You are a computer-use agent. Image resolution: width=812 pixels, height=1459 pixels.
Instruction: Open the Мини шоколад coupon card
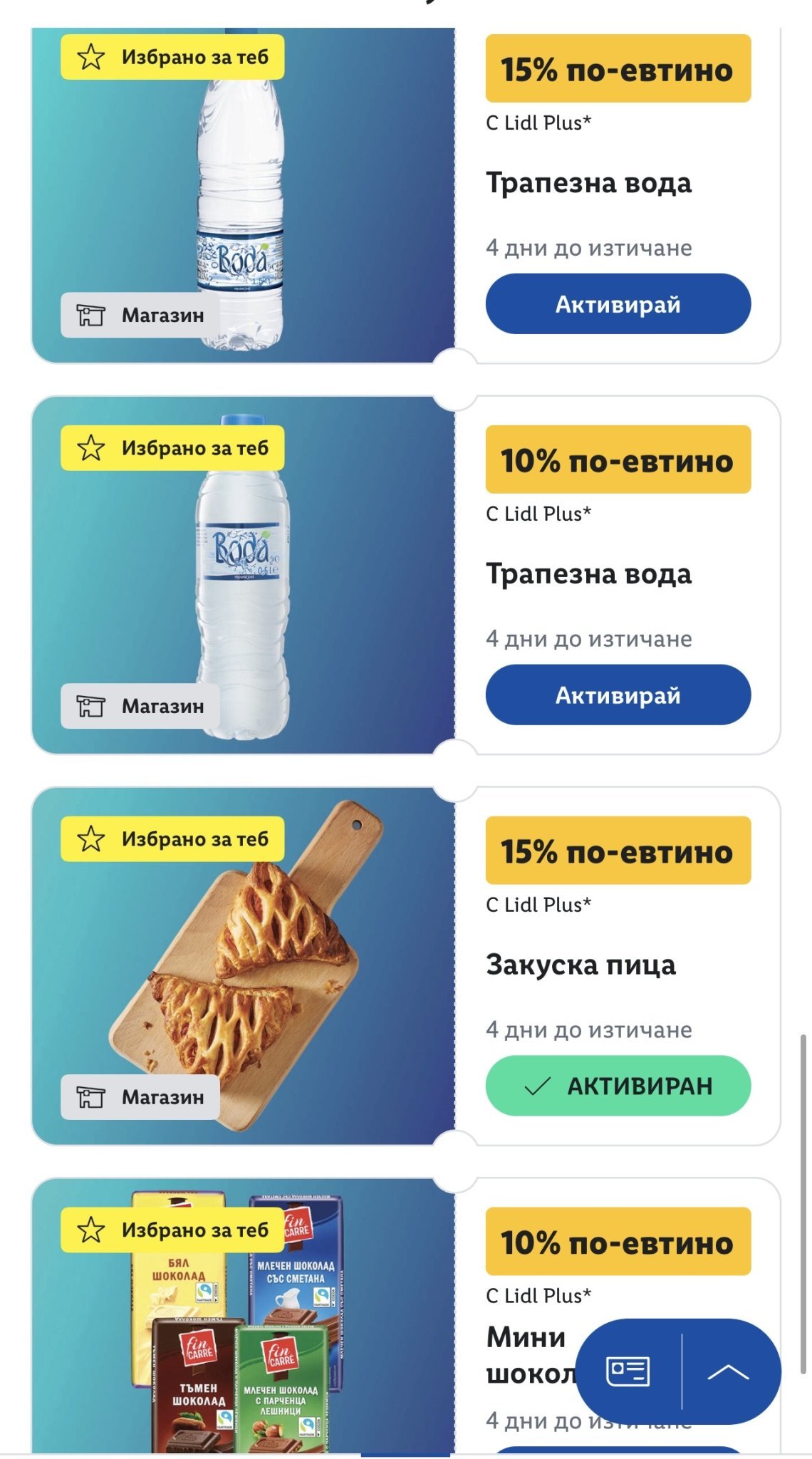point(527,1338)
